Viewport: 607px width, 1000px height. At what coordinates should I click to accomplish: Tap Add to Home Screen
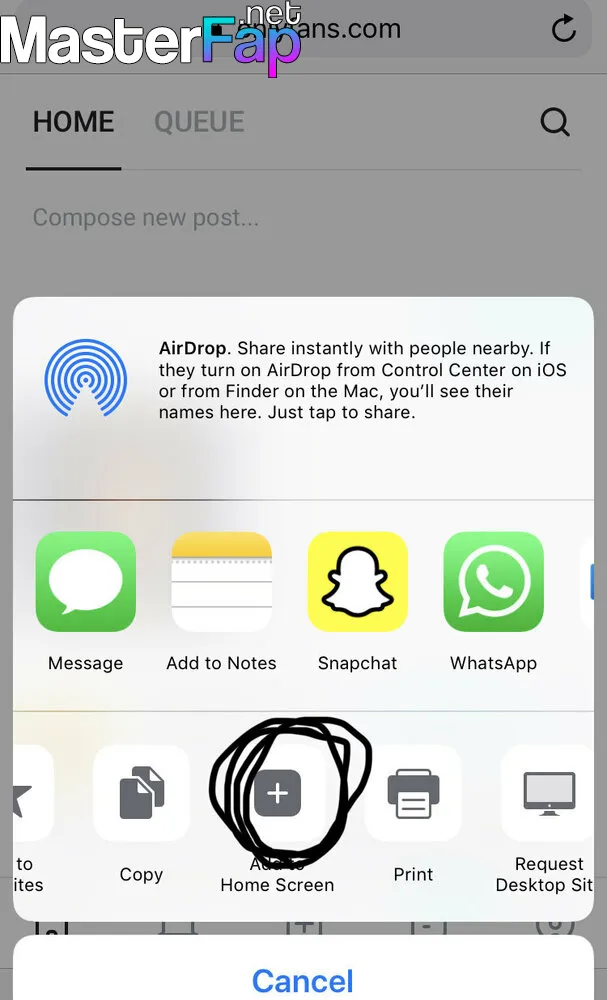(x=277, y=793)
